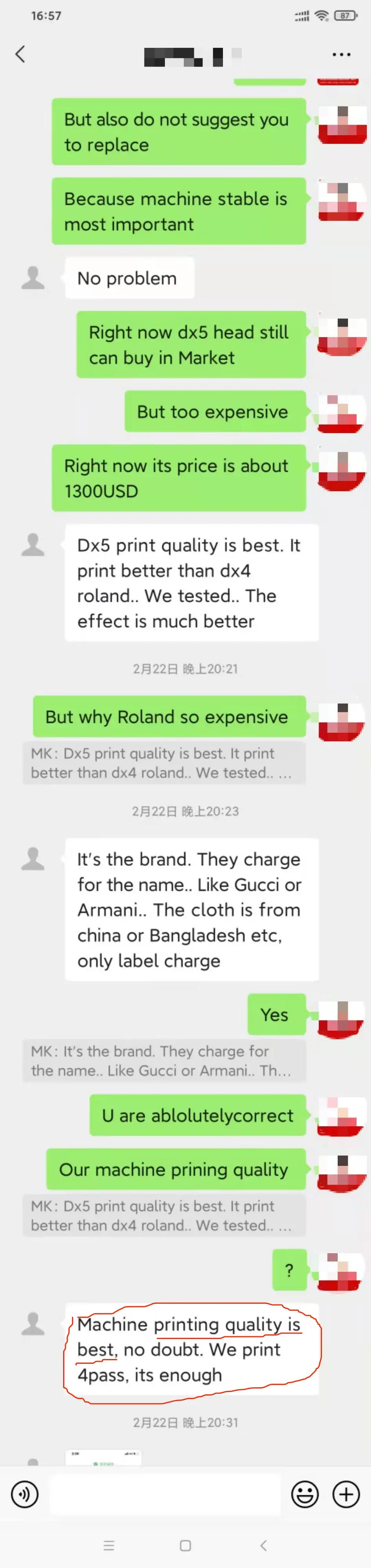Tap the message text field
371x1568 pixels.
(x=164, y=1494)
